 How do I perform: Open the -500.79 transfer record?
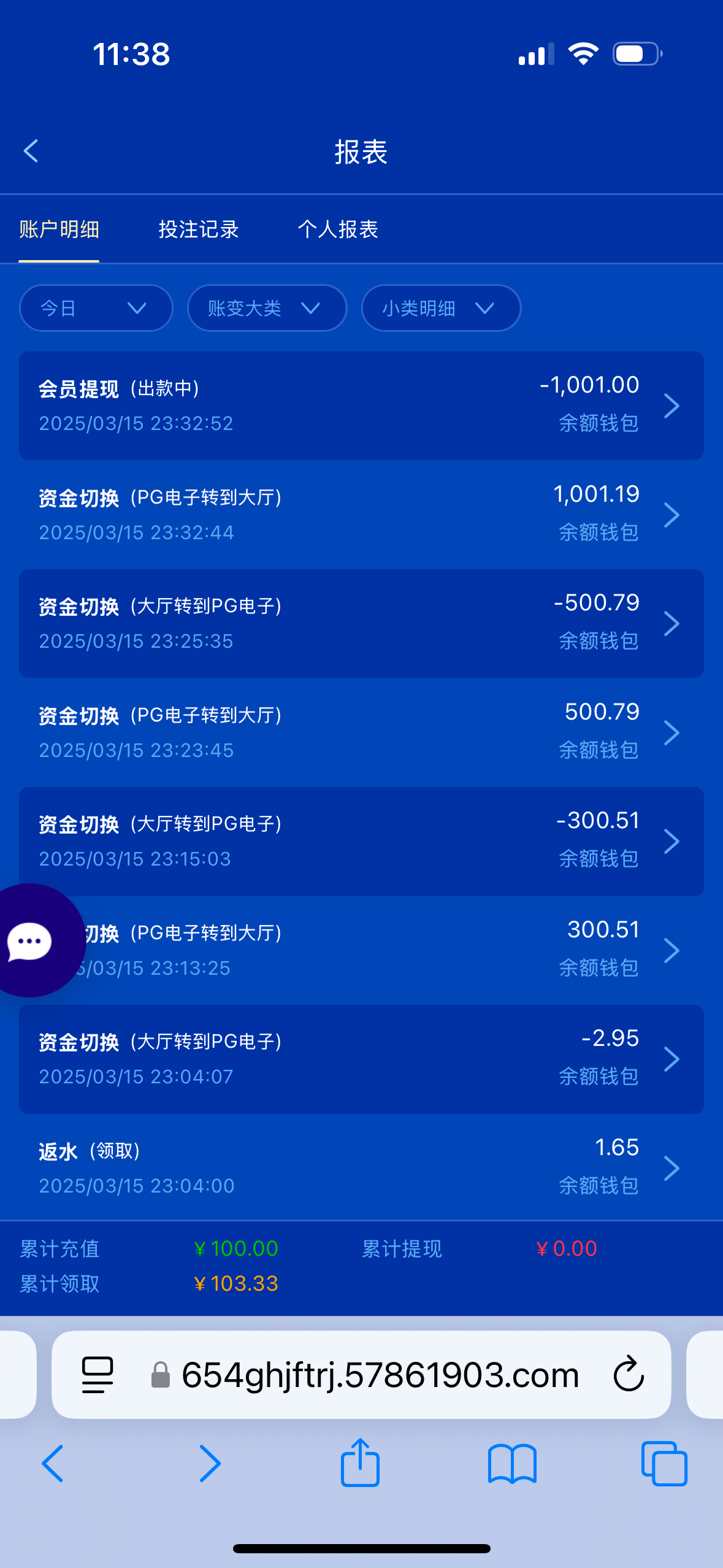click(361, 623)
